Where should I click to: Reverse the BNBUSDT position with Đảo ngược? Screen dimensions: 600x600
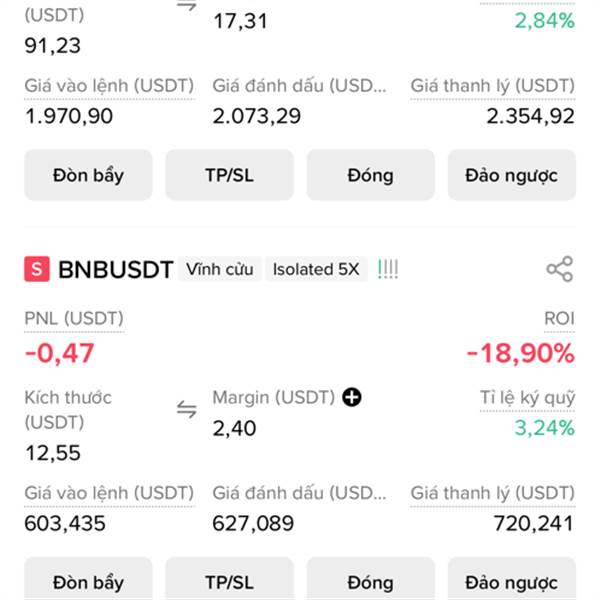click(x=511, y=581)
